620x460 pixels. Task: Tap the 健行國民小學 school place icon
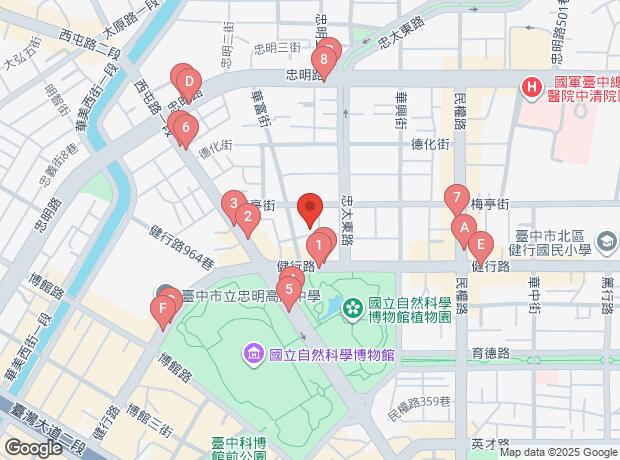[x=606, y=241]
